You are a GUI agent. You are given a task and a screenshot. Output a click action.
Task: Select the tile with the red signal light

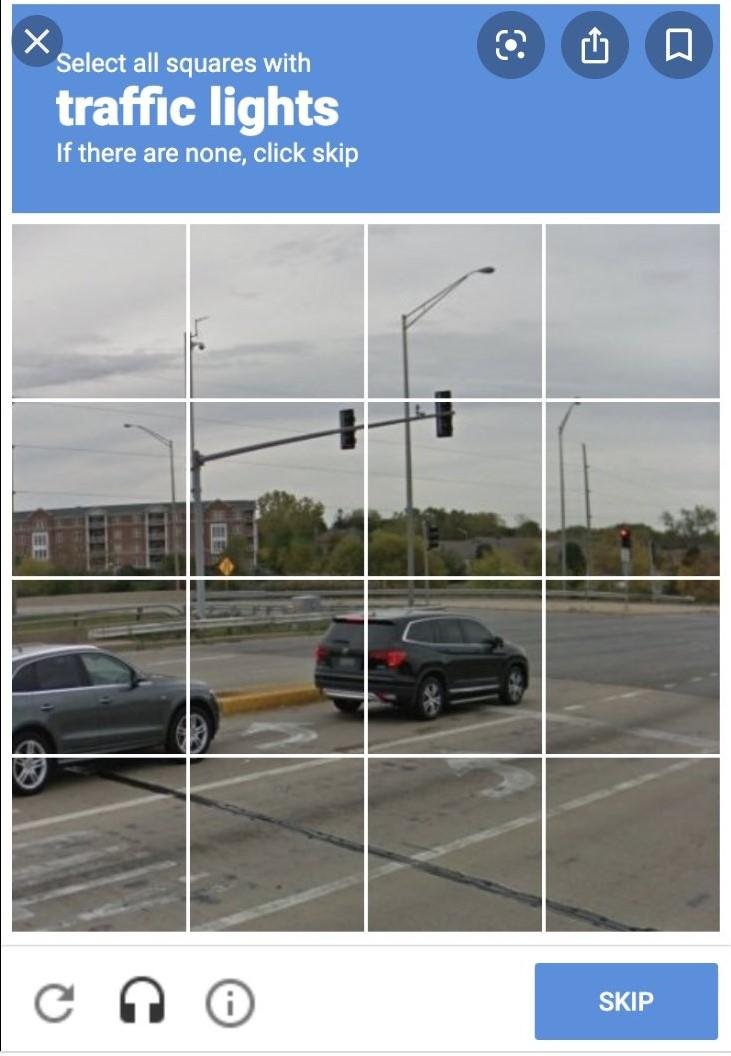632,490
